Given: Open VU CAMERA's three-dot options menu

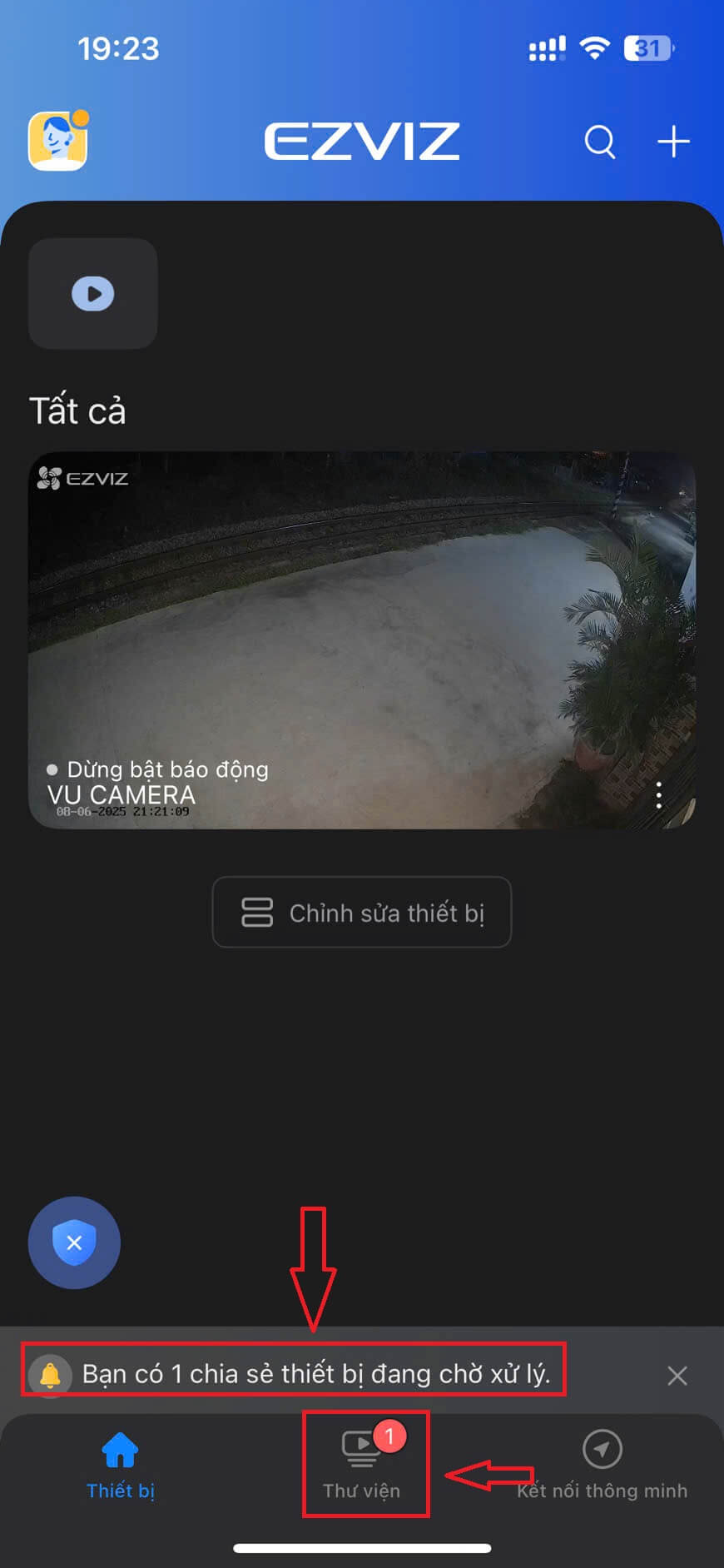Looking at the screenshot, I should coord(659,795).
